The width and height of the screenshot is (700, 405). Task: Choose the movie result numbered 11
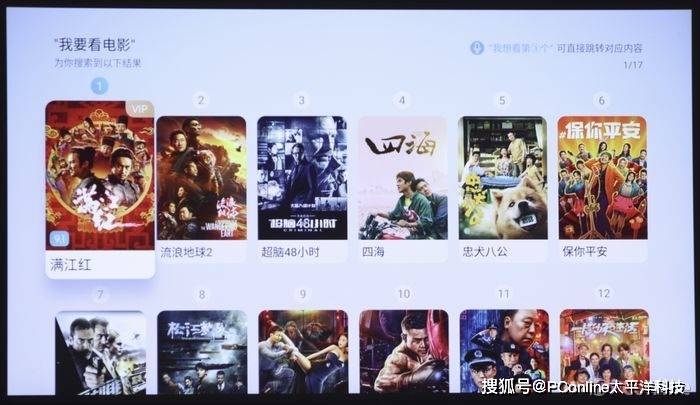504,352
